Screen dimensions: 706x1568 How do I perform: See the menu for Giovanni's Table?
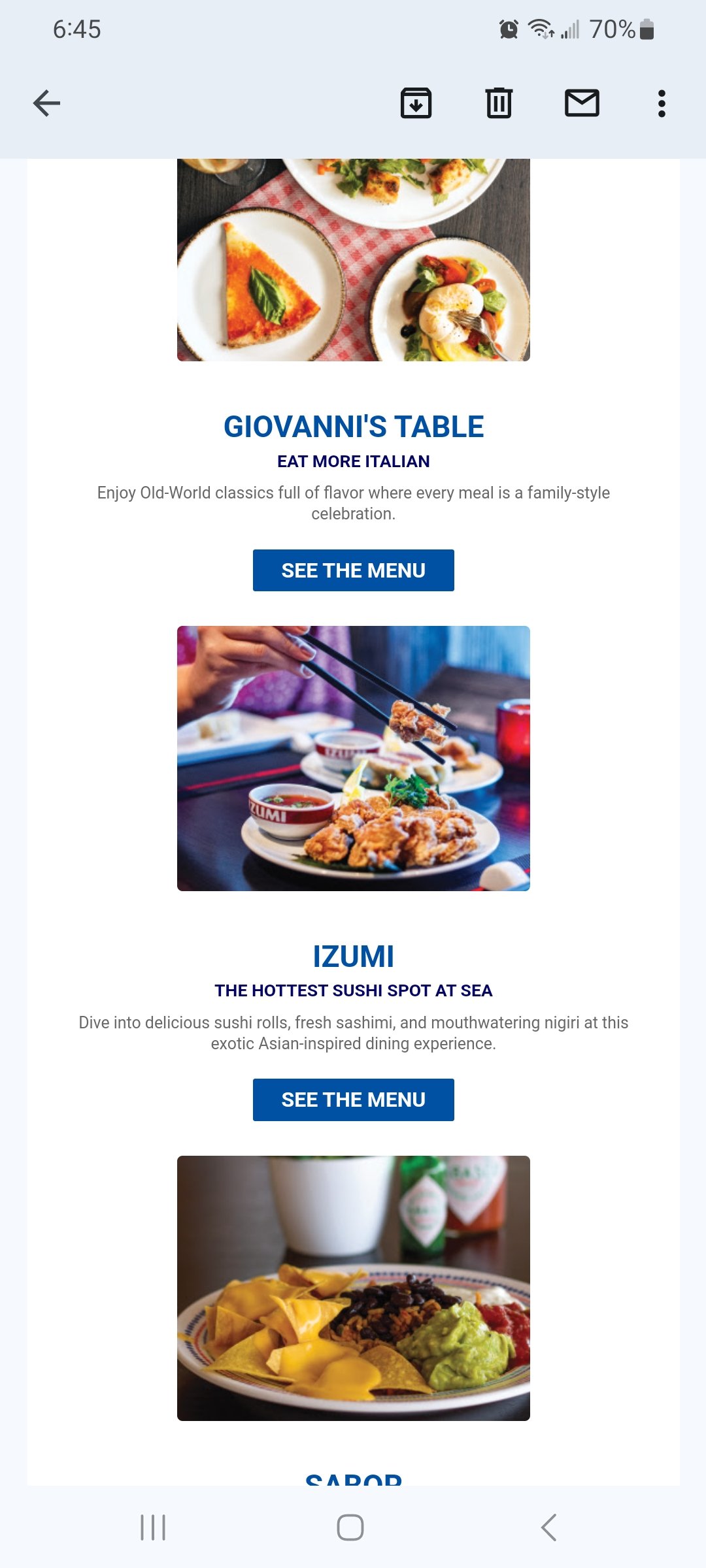(354, 570)
